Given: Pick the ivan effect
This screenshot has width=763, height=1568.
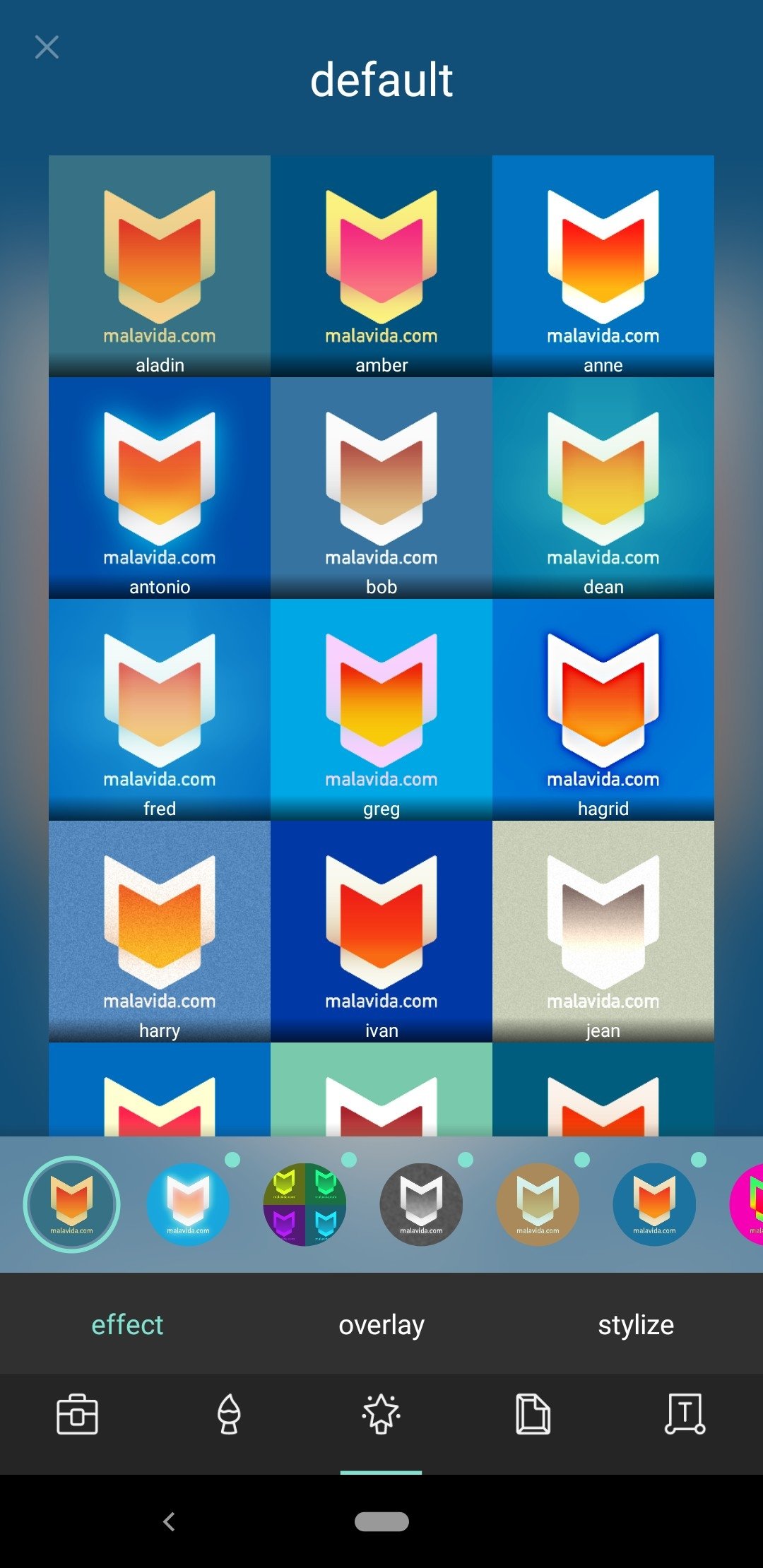Looking at the screenshot, I should [x=381, y=932].
